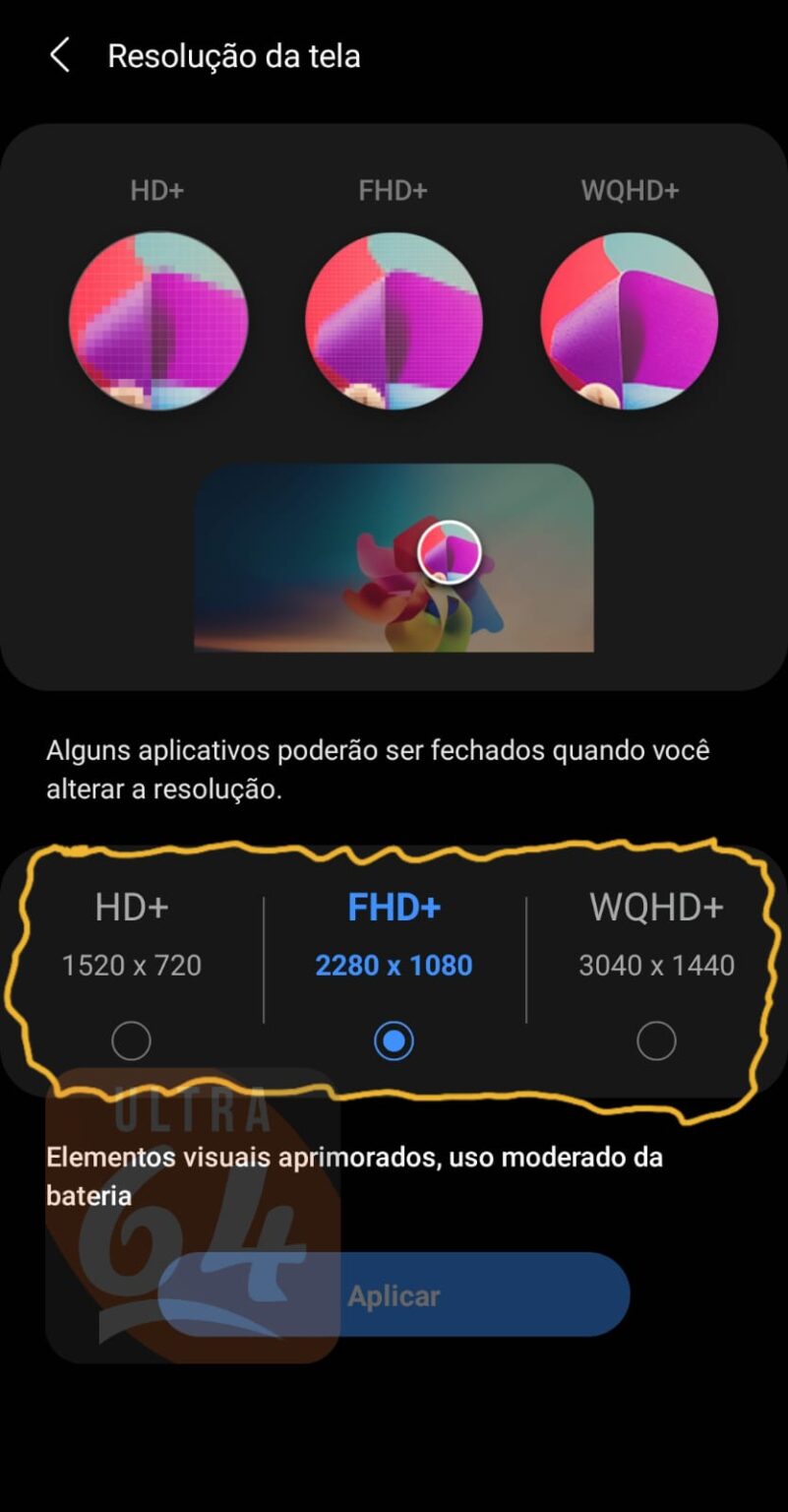Screen dimensions: 788x1512
Task: Click the 1520 x 720 resolution text
Action: [131, 966]
